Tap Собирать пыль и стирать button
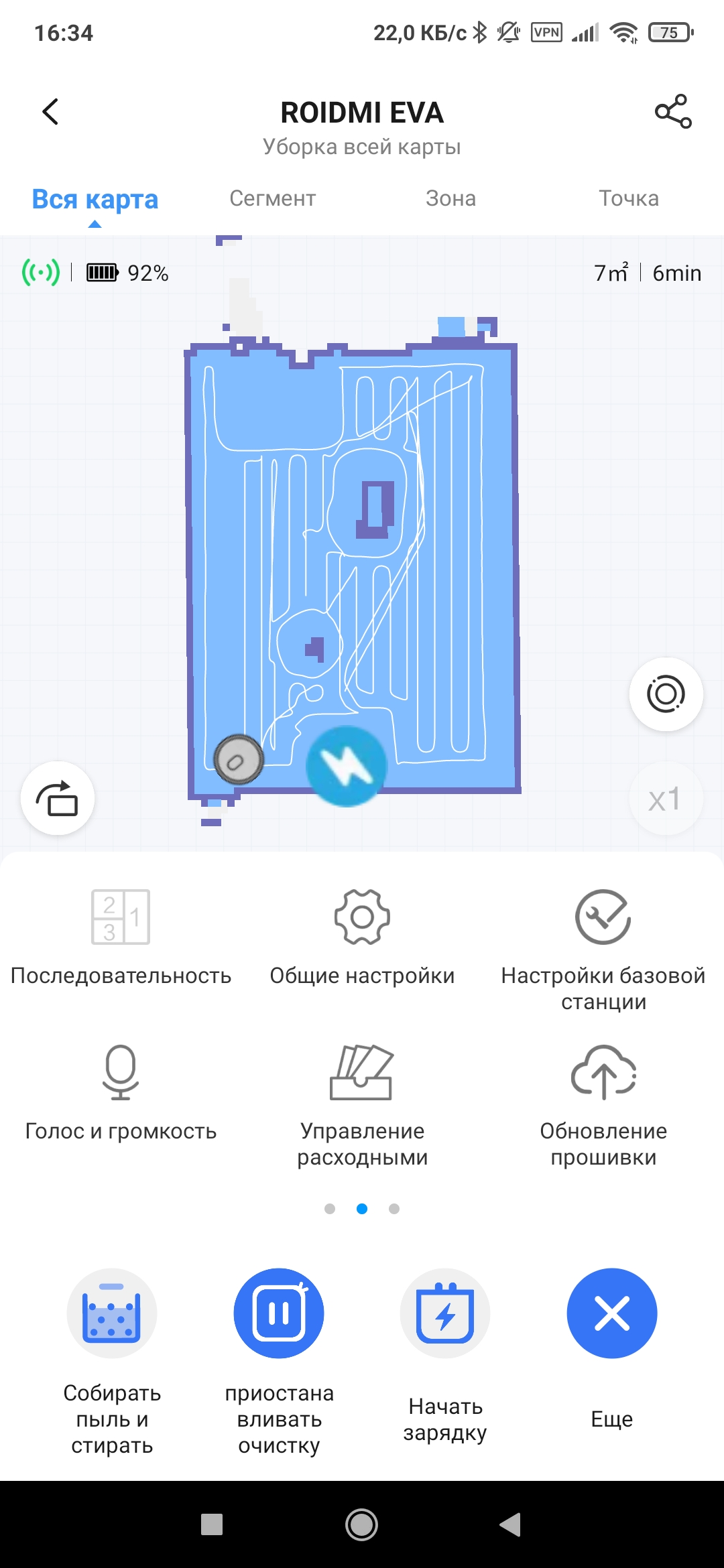This screenshot has height=1568, width=724. pos(112,1313)
